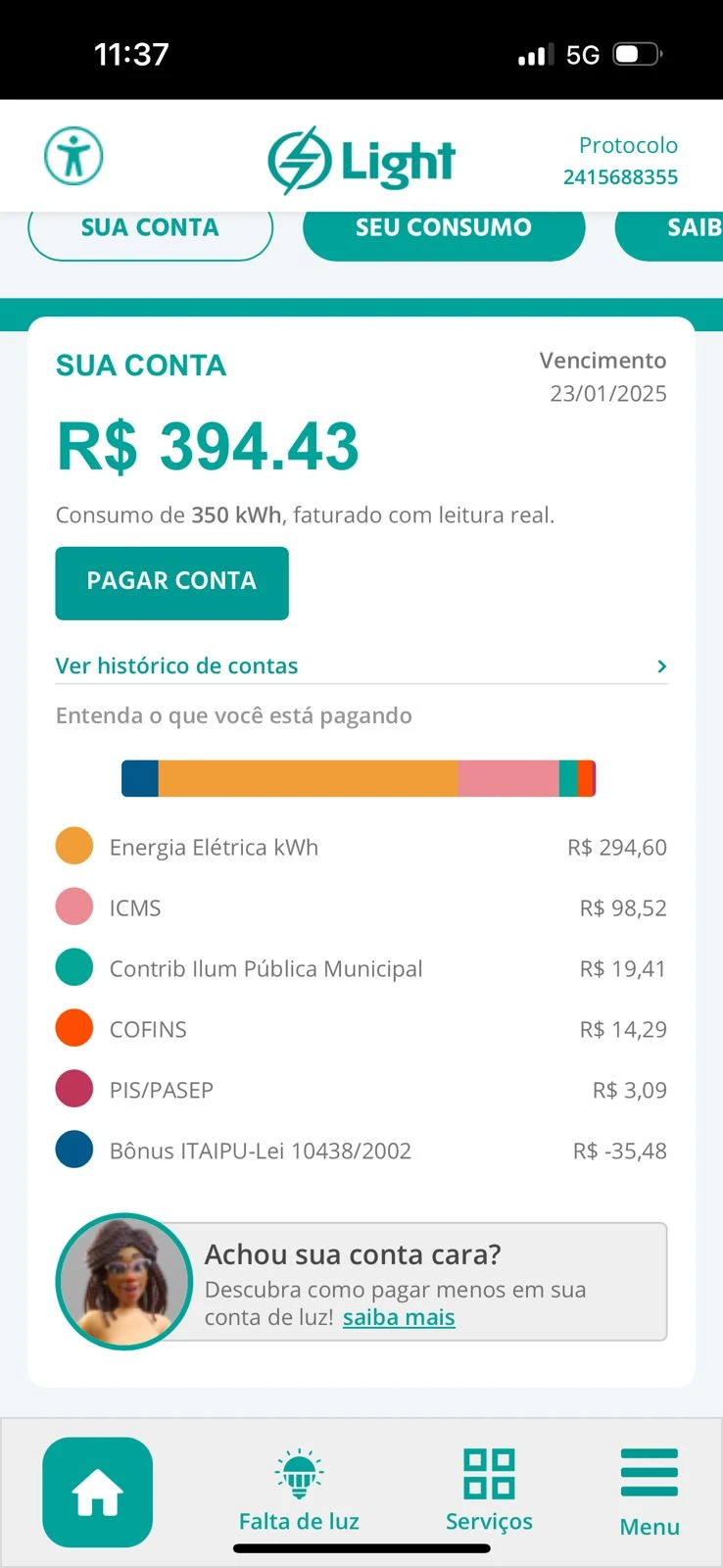Open the accessibility options icon
Screen dimensions: 723x1568
73,156
